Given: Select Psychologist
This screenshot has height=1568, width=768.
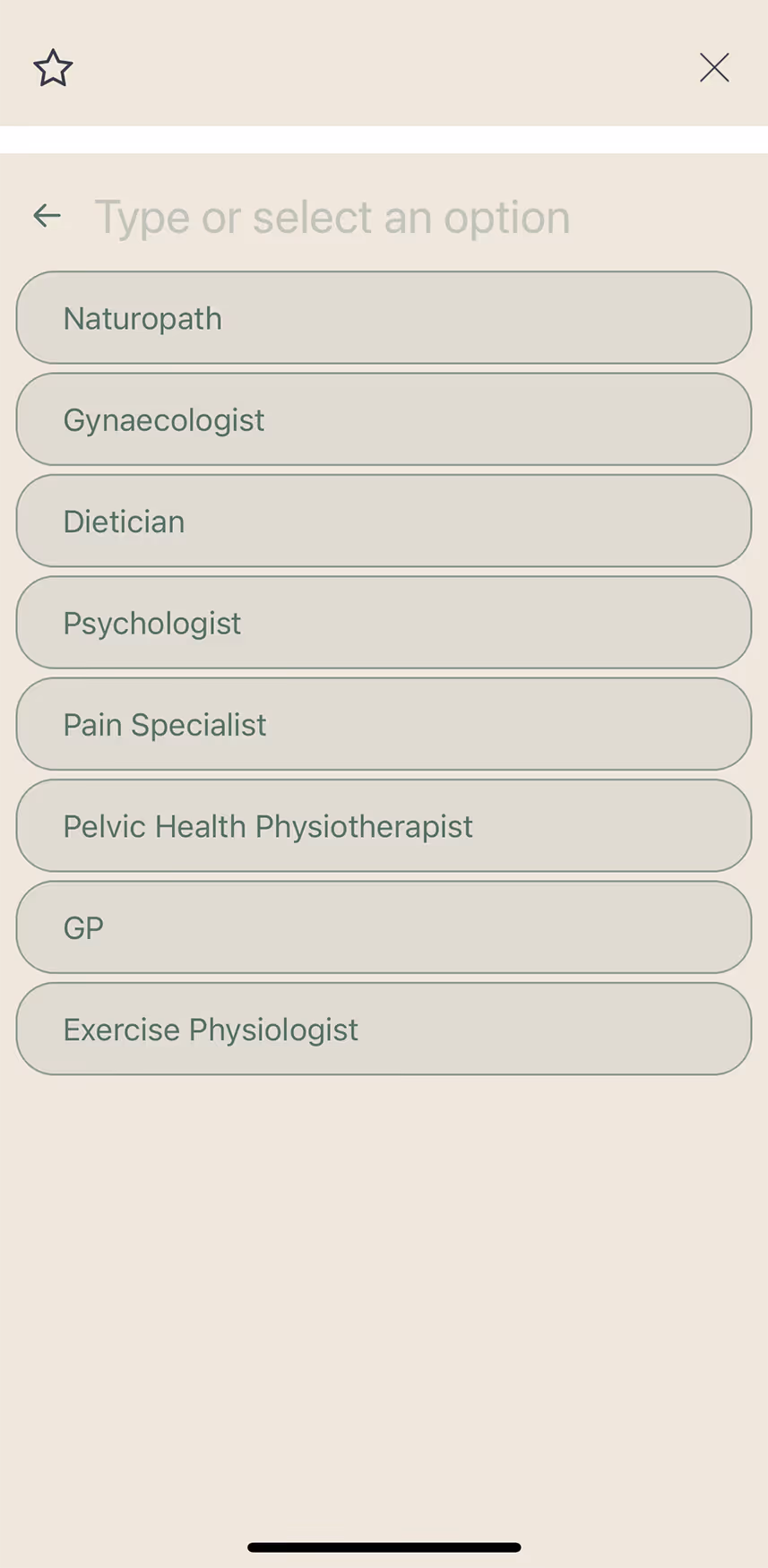Looking at the screenshot, I should click(384, 623).
